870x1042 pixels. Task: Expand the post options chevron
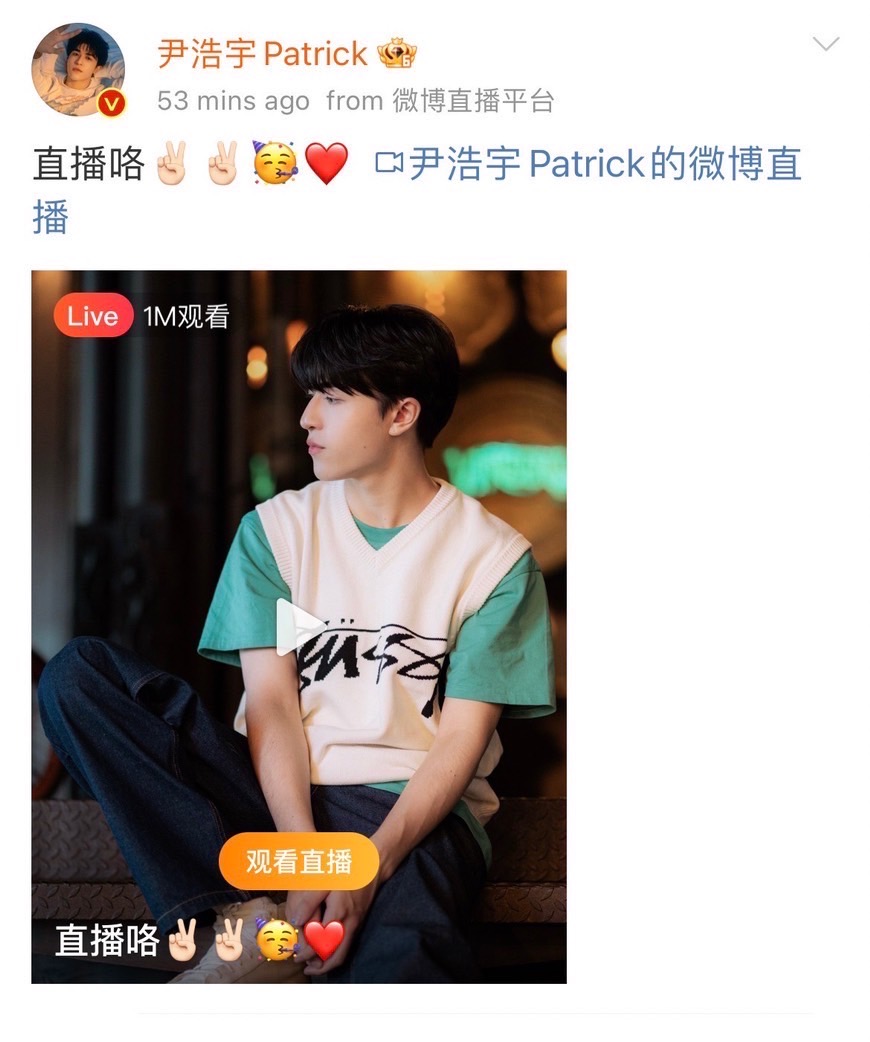pyautogui.click(x=826, y=44)
